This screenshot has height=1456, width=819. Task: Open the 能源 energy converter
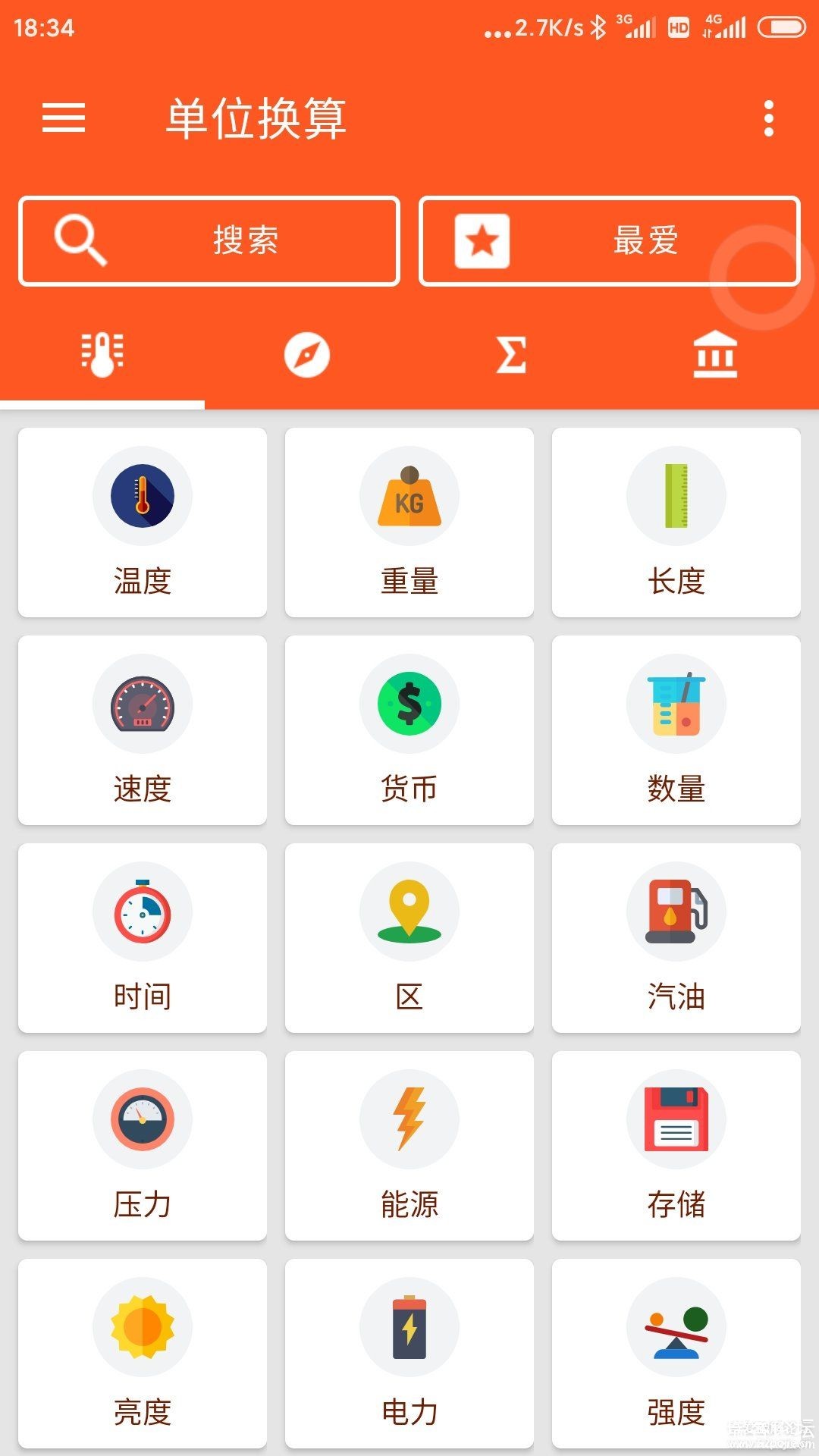click(409, 1146)
